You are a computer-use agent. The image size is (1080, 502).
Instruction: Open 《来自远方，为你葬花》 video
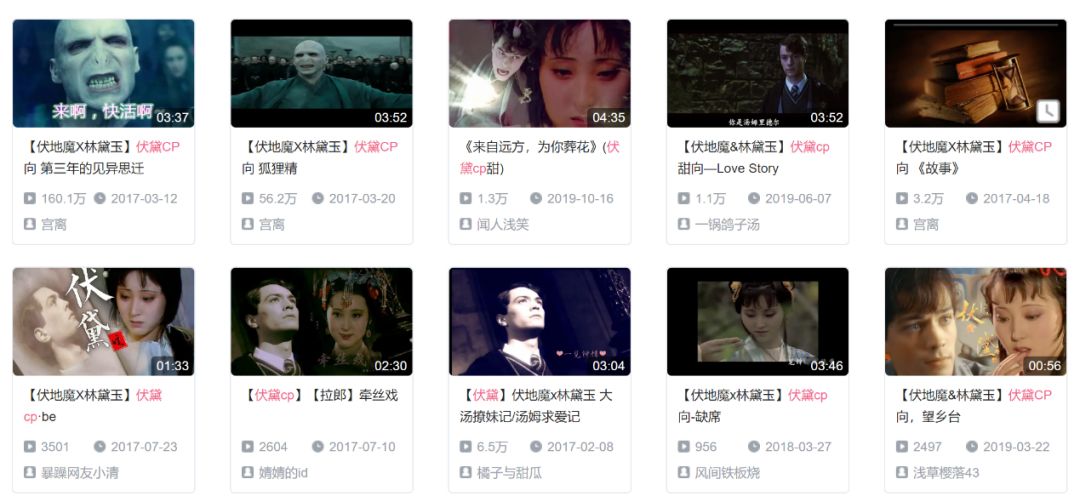(539, 73)
